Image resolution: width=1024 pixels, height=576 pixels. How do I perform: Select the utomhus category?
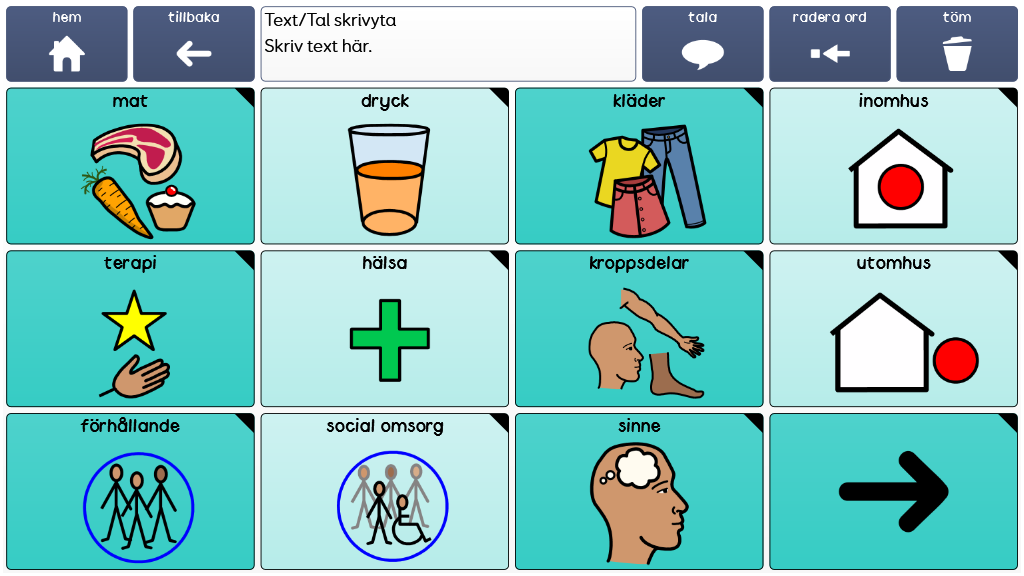point(894,329)
